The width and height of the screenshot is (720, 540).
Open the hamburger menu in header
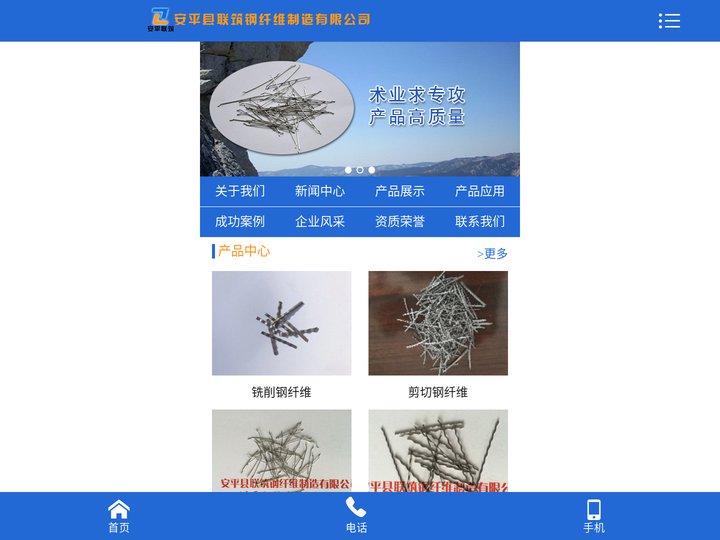(x=669, y=20)
